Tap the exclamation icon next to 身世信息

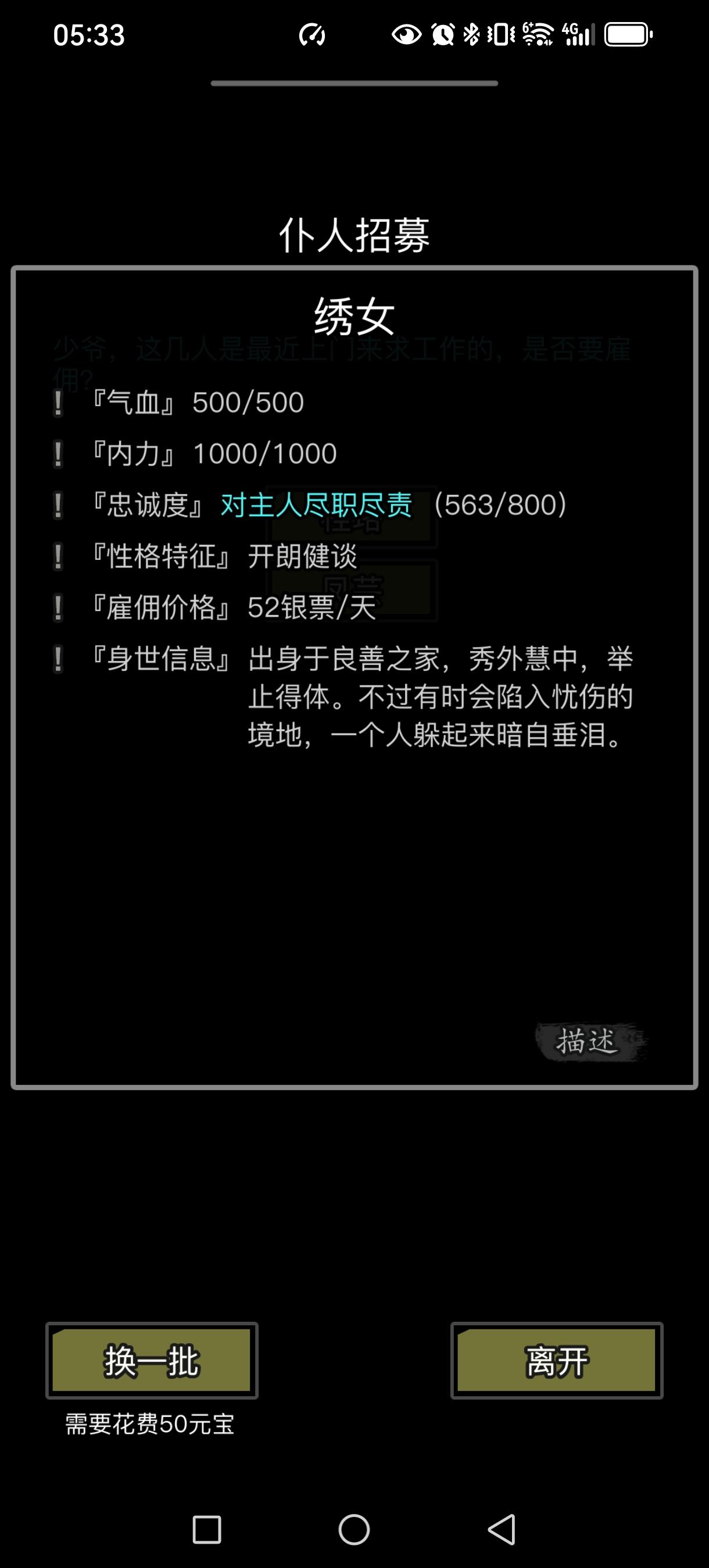pos(59,659)
